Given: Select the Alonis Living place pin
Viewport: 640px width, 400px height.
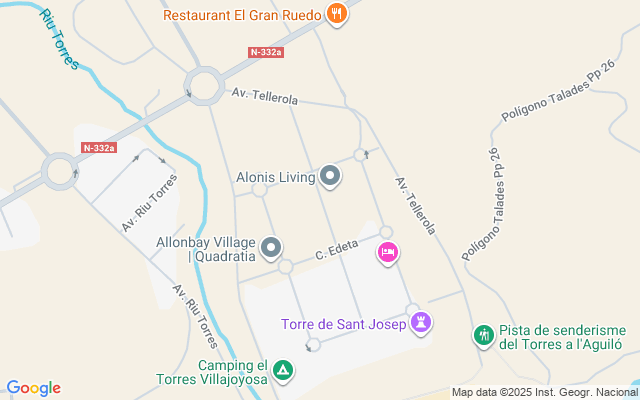Looking at the screenshot, I should pyautogui.click(x=331, y=177).
